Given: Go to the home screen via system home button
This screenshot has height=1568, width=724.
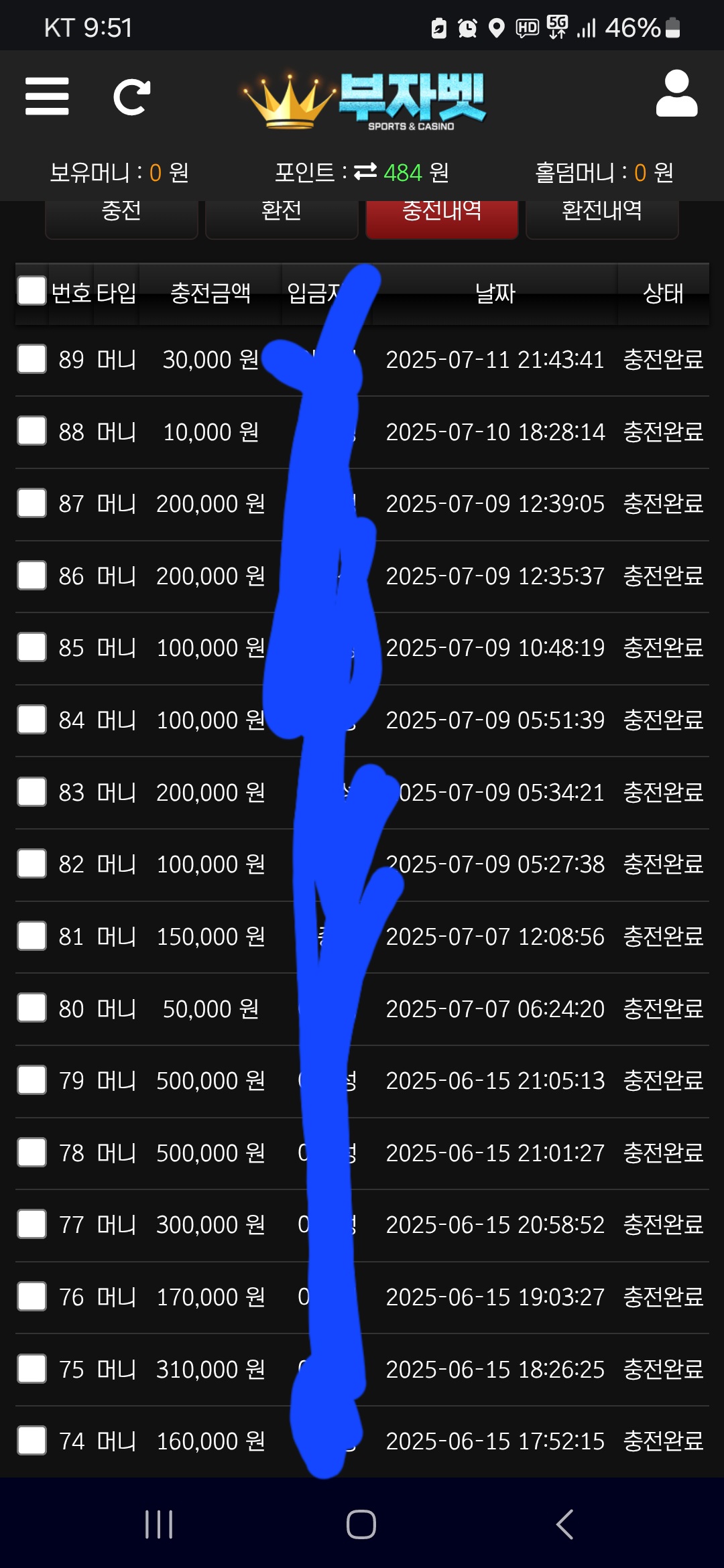Looking at the screenshot, I should (x=361, y=1524).
